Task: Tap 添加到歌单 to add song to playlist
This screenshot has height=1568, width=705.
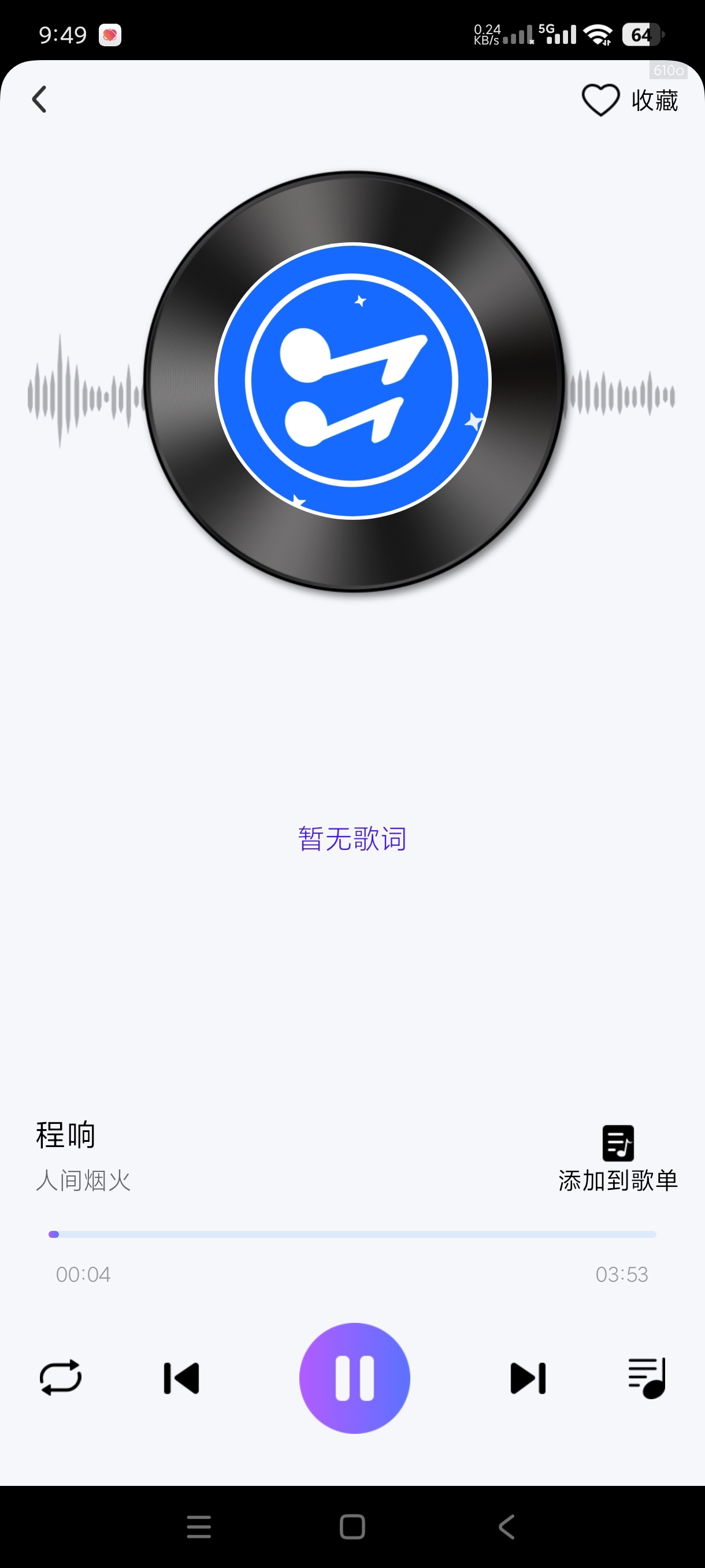Action: point(617,1158)
